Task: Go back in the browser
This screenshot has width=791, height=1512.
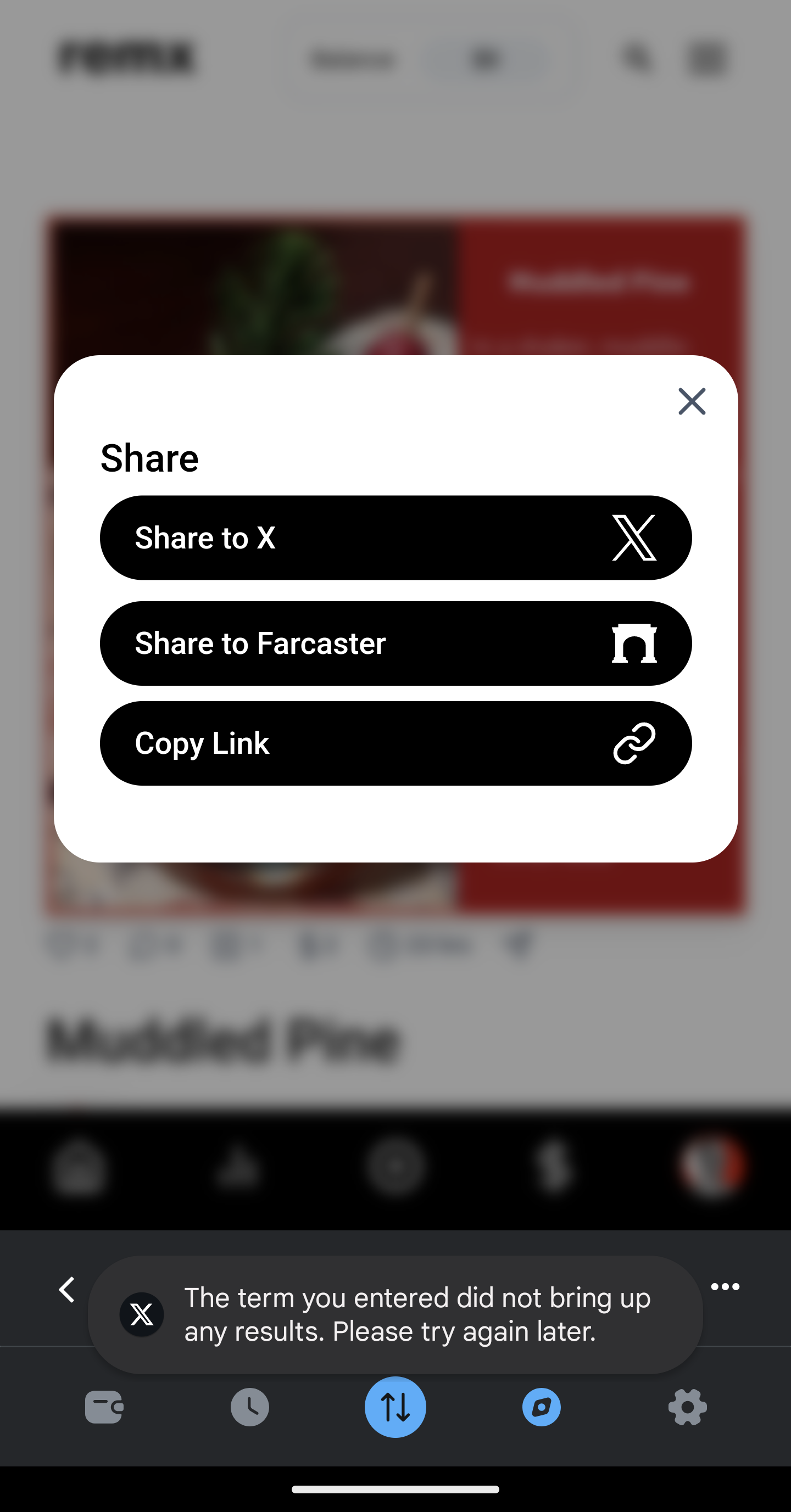Action: 67,1290
